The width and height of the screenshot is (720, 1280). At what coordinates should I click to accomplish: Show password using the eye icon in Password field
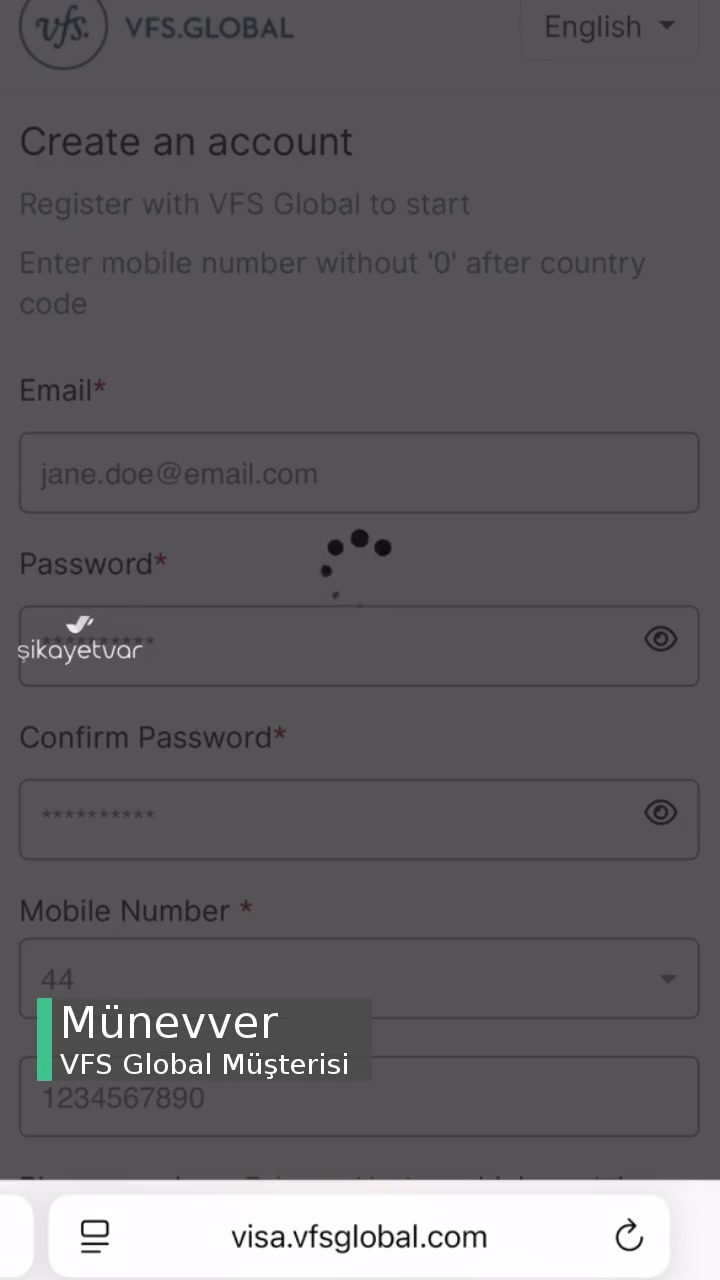pos(660,639)
